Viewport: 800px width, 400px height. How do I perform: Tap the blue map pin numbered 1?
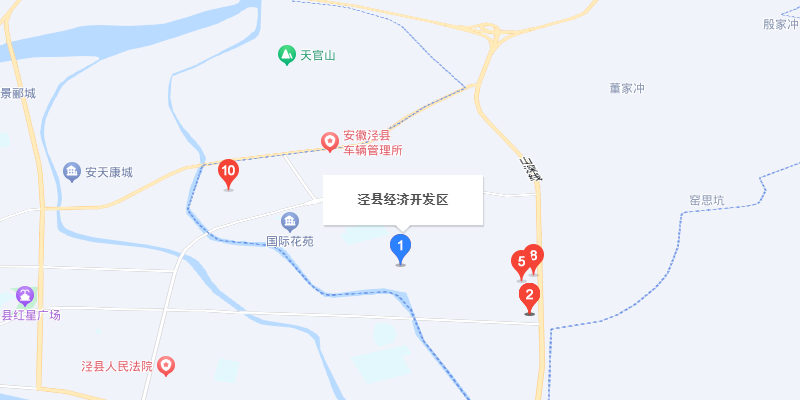[x=401, y=246]
